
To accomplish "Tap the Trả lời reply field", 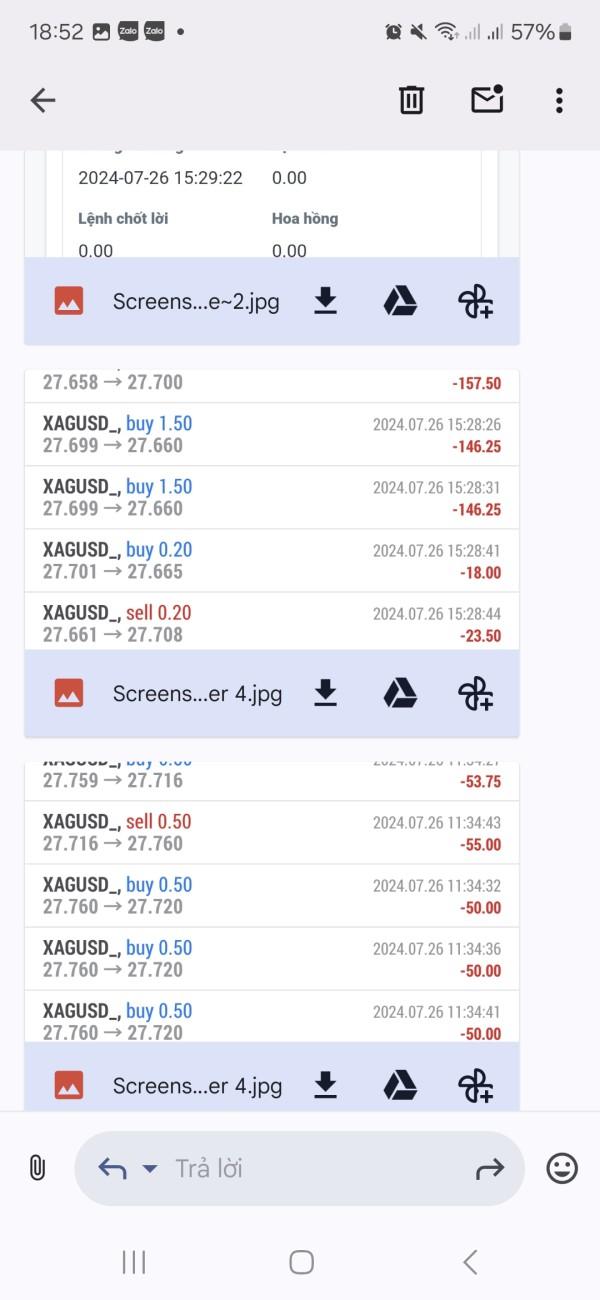I will [300, 1168].
